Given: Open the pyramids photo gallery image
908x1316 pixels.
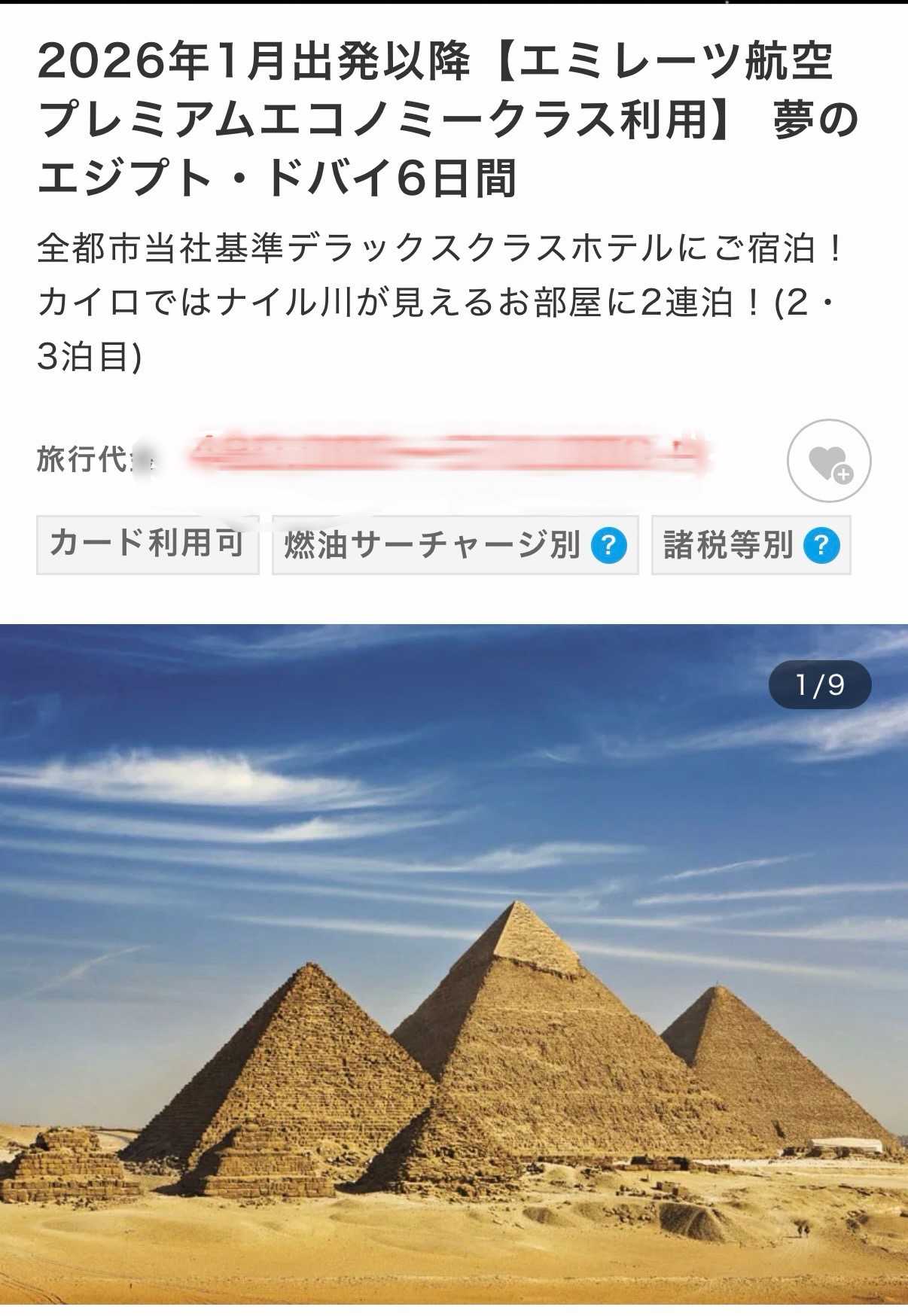Looking at the screenshot, I should click(x=454, y=964).
